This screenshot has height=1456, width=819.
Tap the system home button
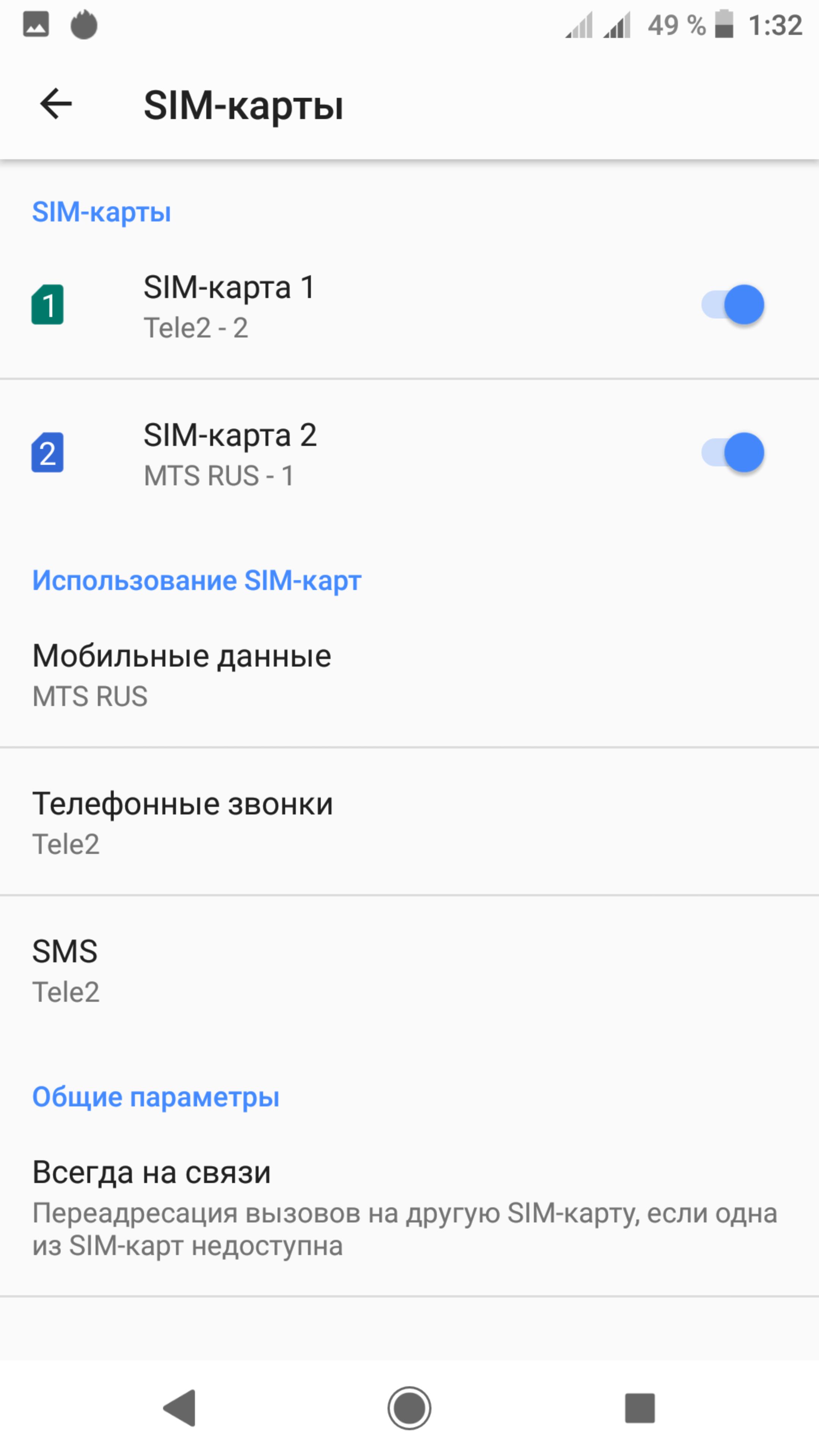tap(409, 1407)
